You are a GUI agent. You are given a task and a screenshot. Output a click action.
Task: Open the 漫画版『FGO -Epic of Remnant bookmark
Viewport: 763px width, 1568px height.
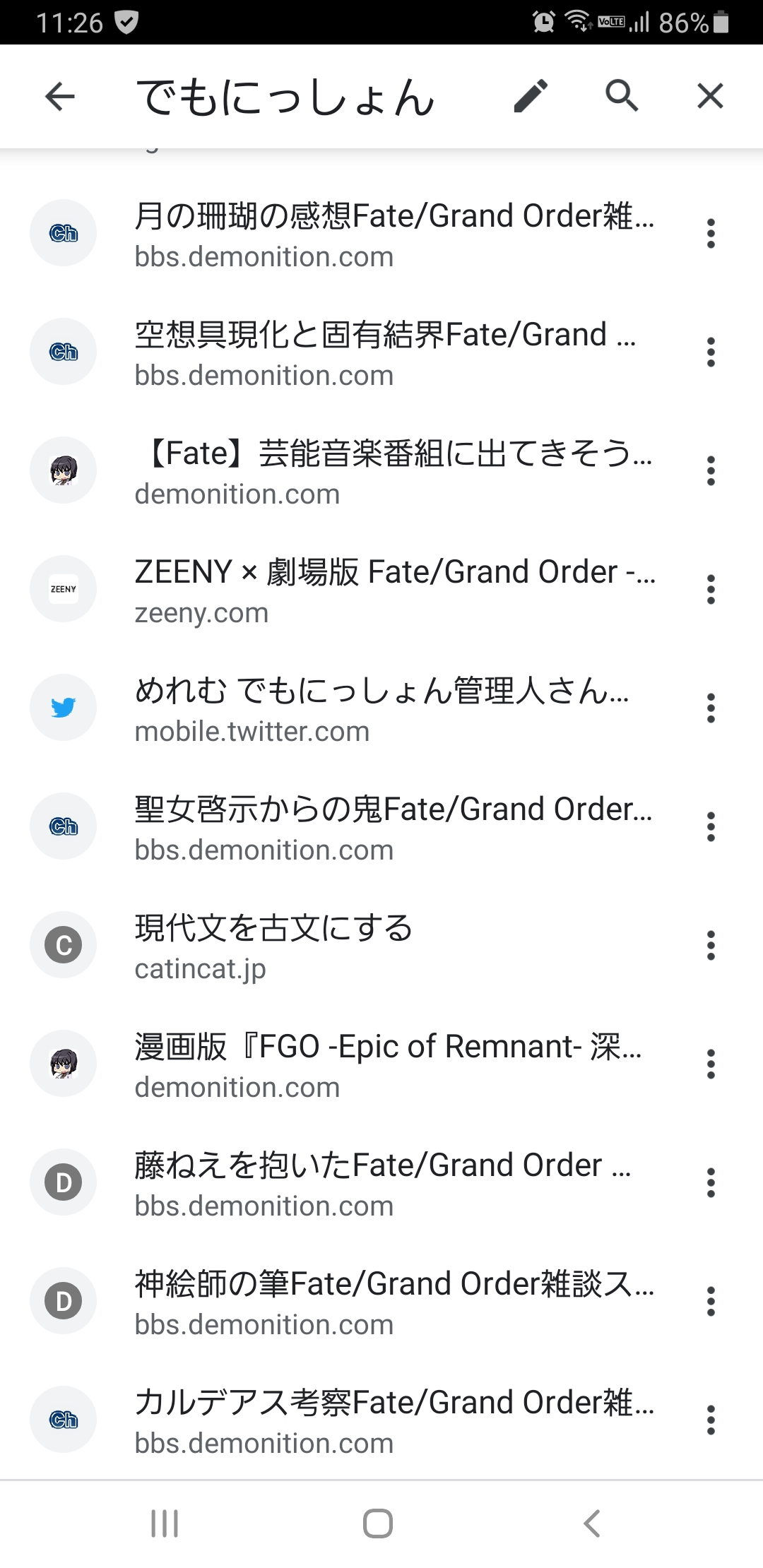pos(388,1065)
